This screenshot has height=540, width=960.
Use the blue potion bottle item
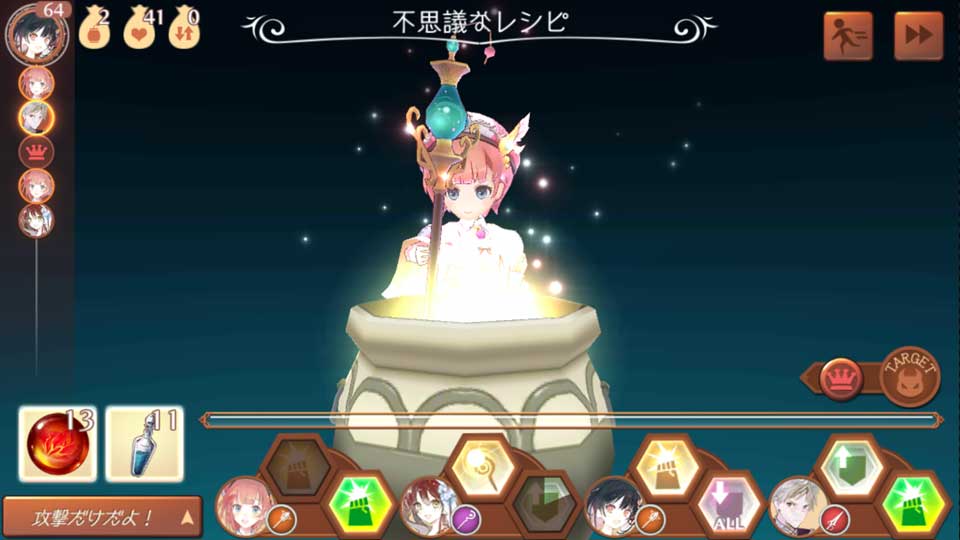(144, 442)
